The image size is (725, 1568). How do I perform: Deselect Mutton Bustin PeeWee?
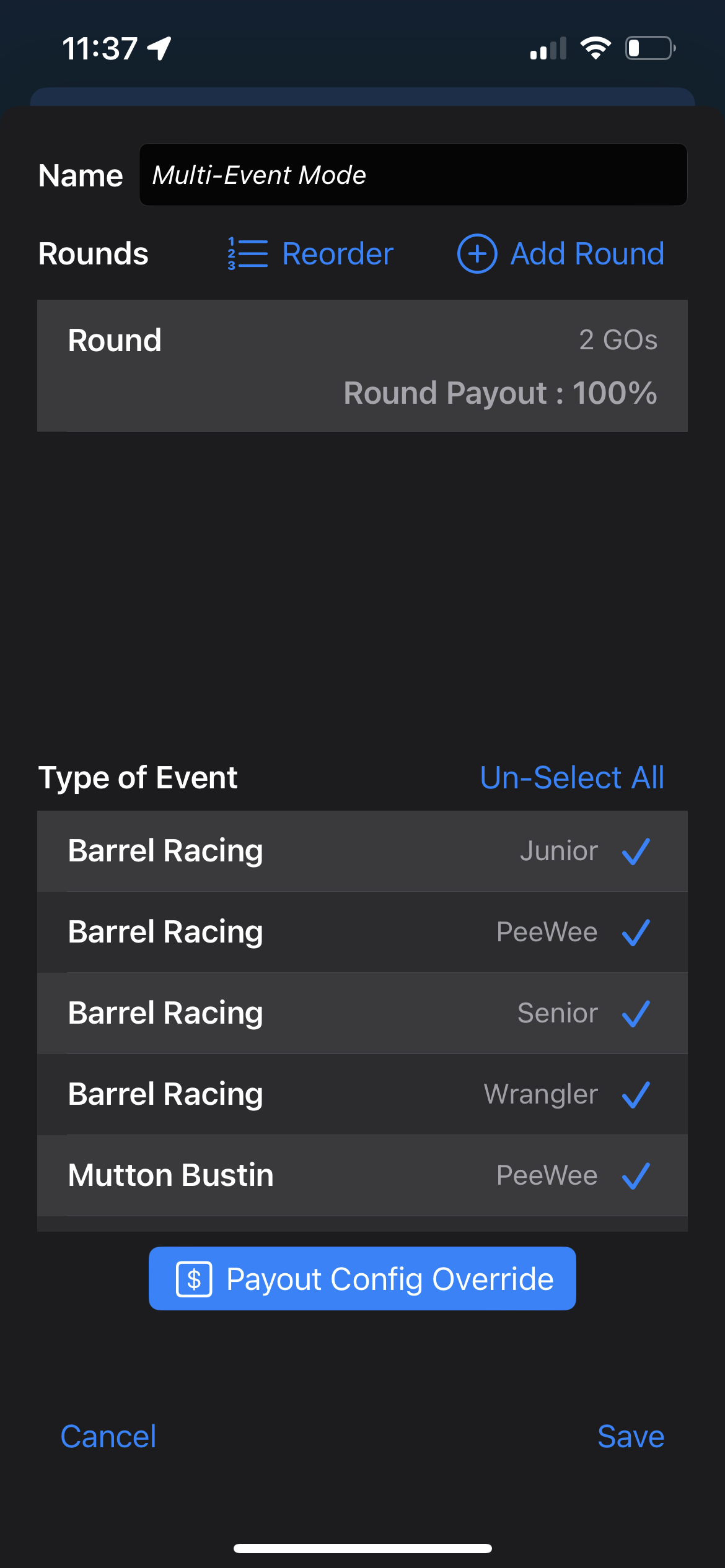click(x=636, y=1175)
